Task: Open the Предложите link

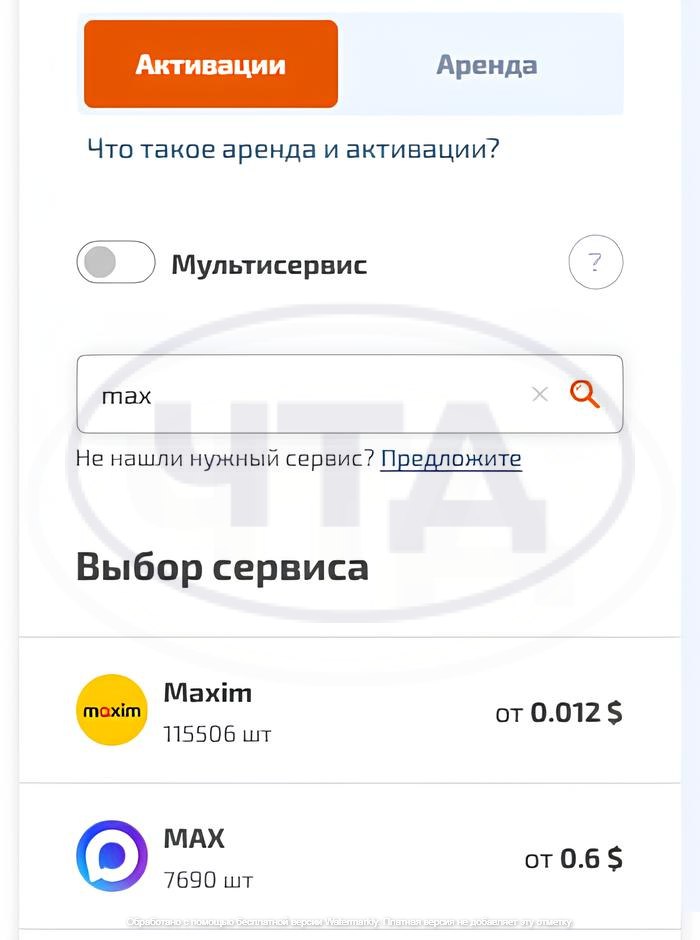Action: [x=451, y=459]
